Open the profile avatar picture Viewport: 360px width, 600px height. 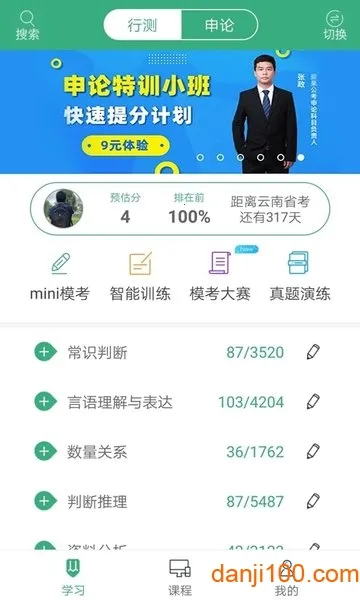pos(64,209)
